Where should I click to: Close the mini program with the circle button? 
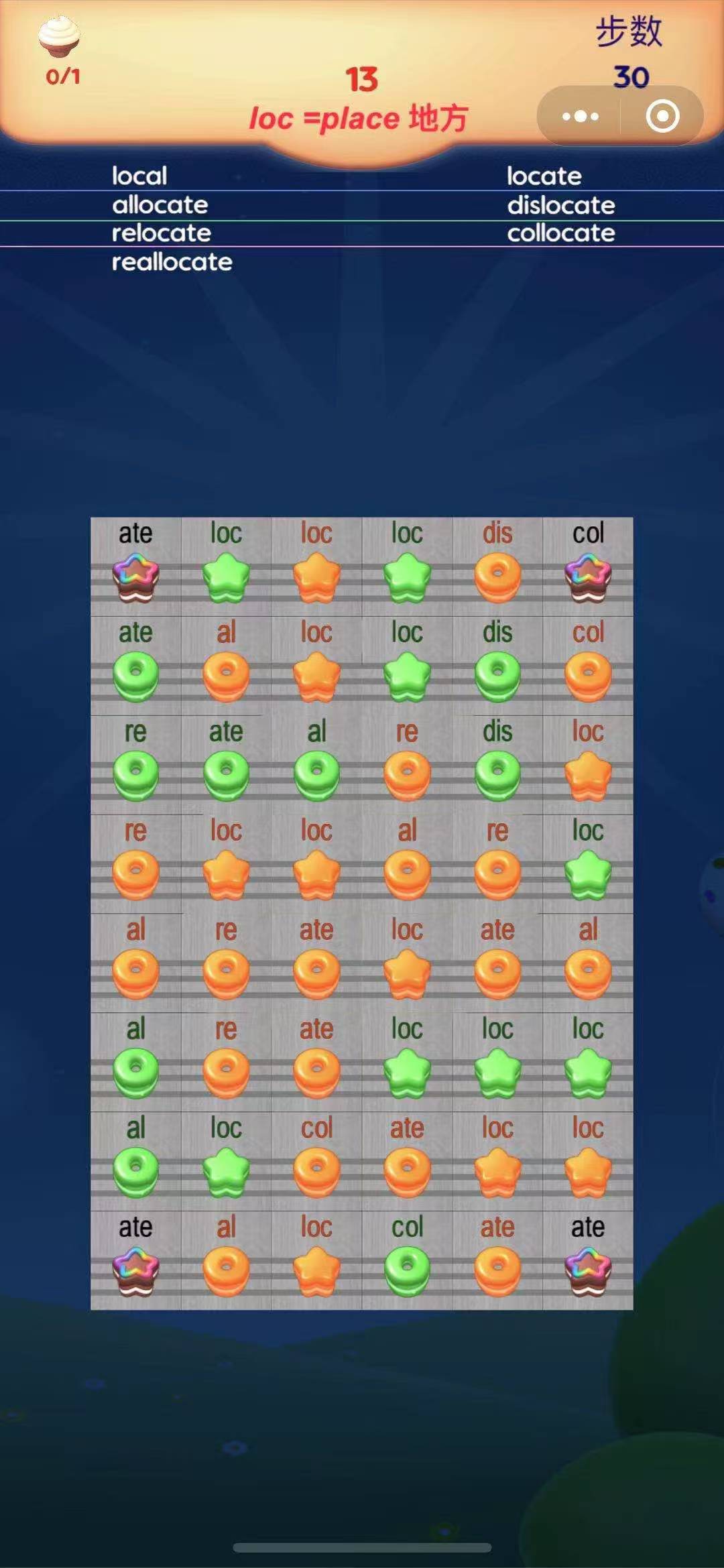click(662, 117)
